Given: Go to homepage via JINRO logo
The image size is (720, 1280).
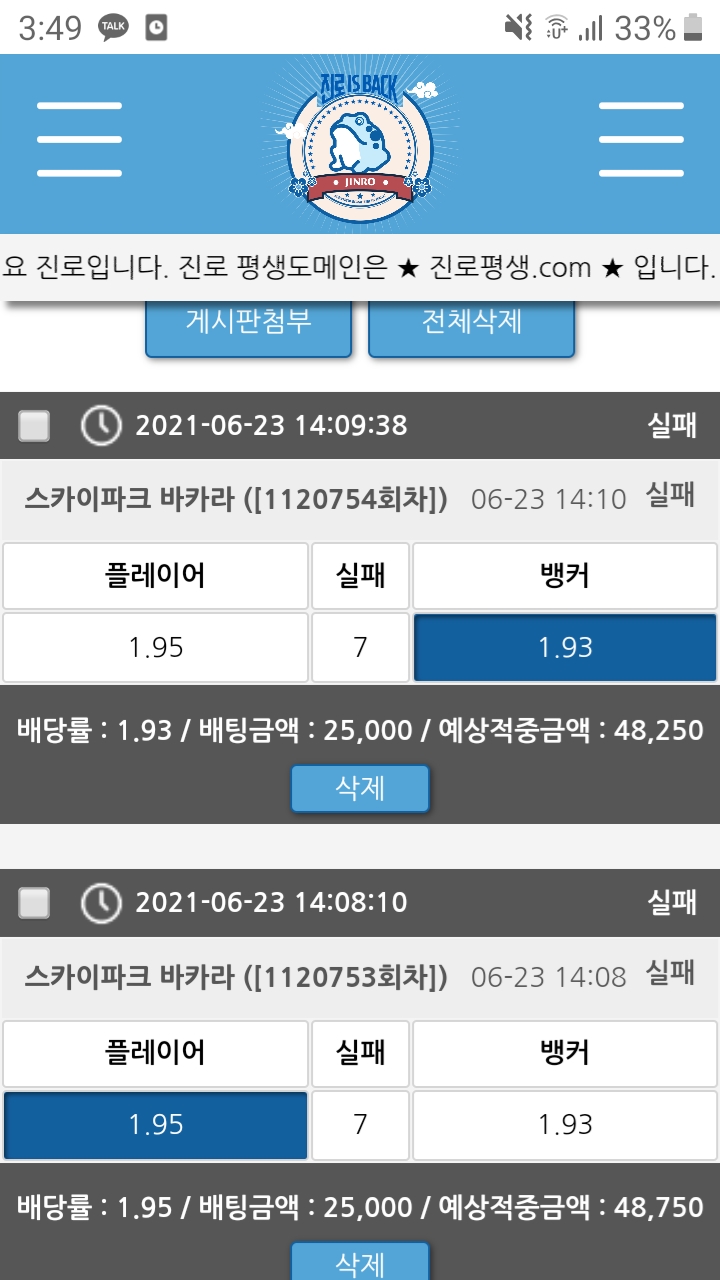Looking at the screenshot, I should [x=359, y=142].
